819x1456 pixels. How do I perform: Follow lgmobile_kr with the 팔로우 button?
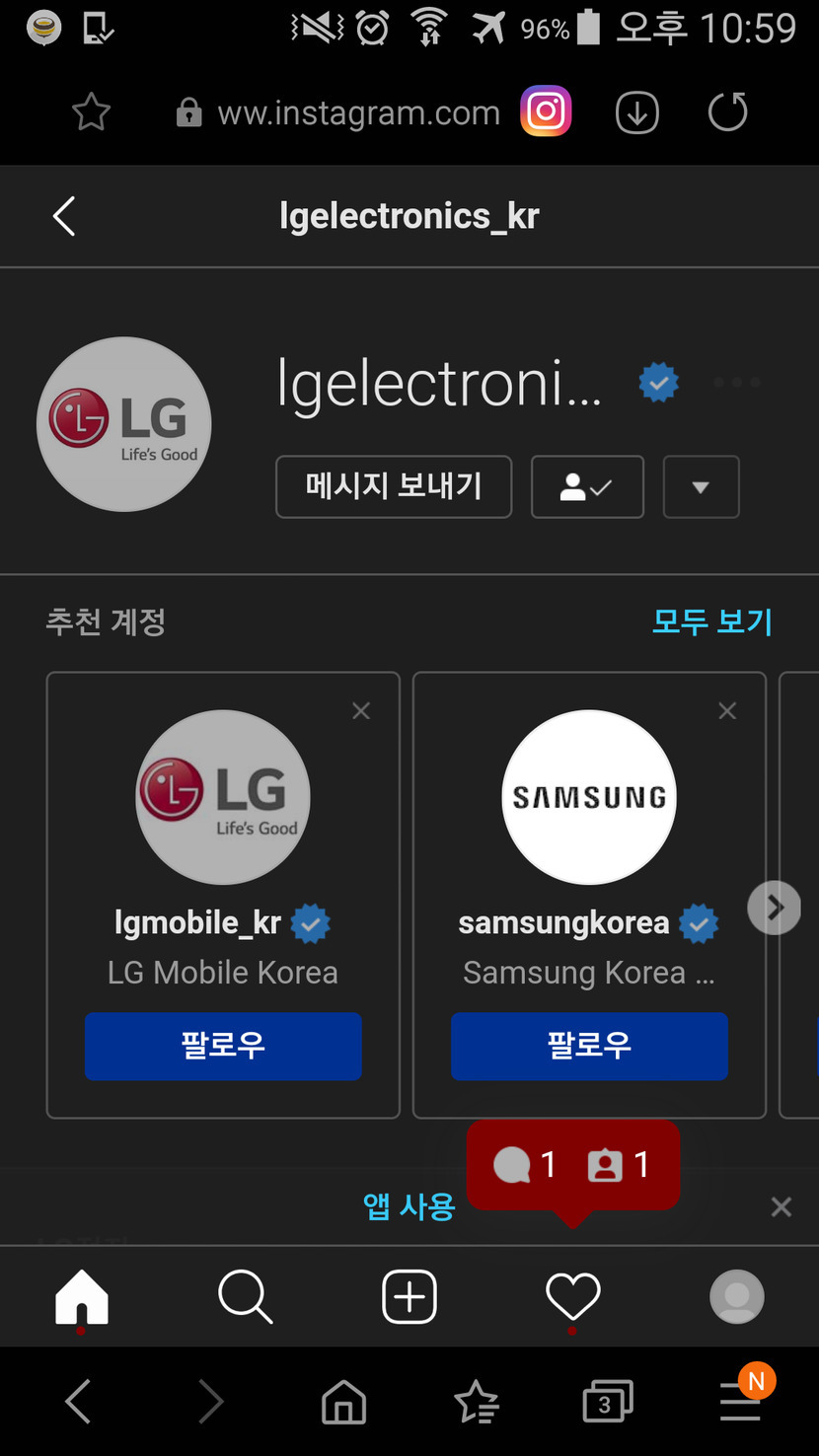223,1046
